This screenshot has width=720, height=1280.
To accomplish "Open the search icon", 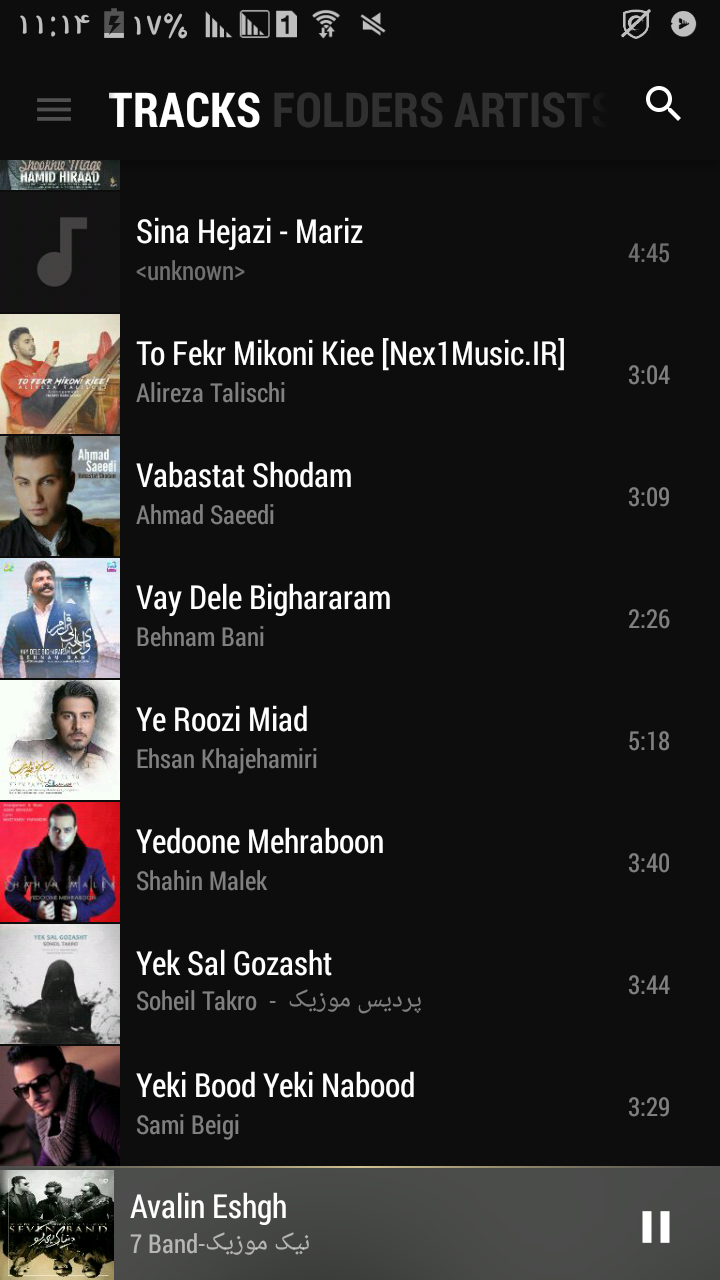I will click(663, 103).
